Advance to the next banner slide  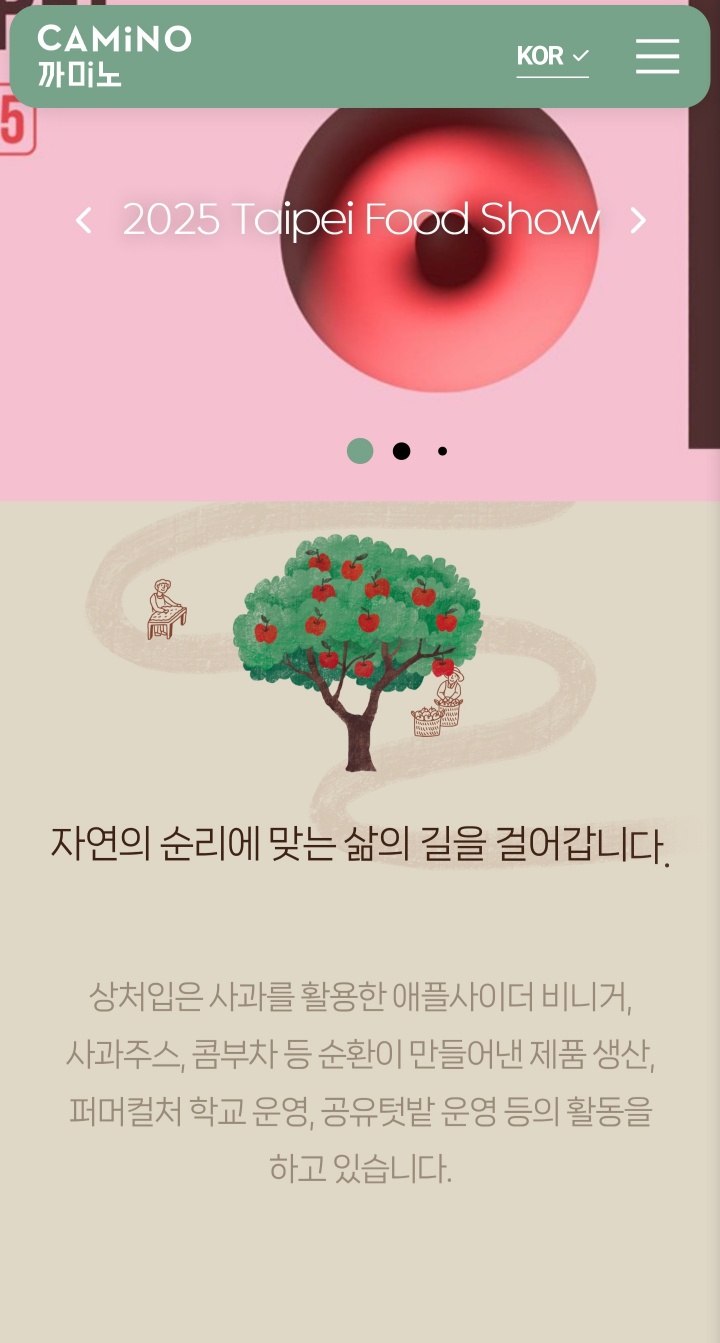(637, 221)
